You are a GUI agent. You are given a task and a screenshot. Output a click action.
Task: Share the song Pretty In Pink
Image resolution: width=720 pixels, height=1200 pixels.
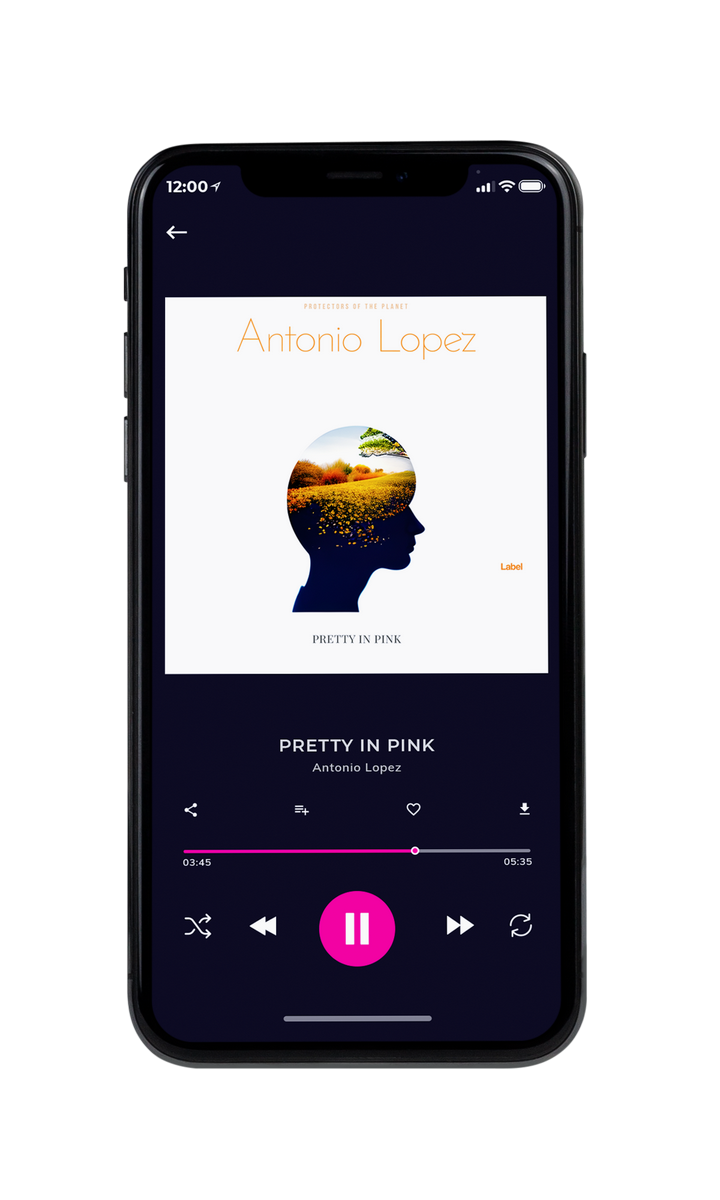(191, 810)
